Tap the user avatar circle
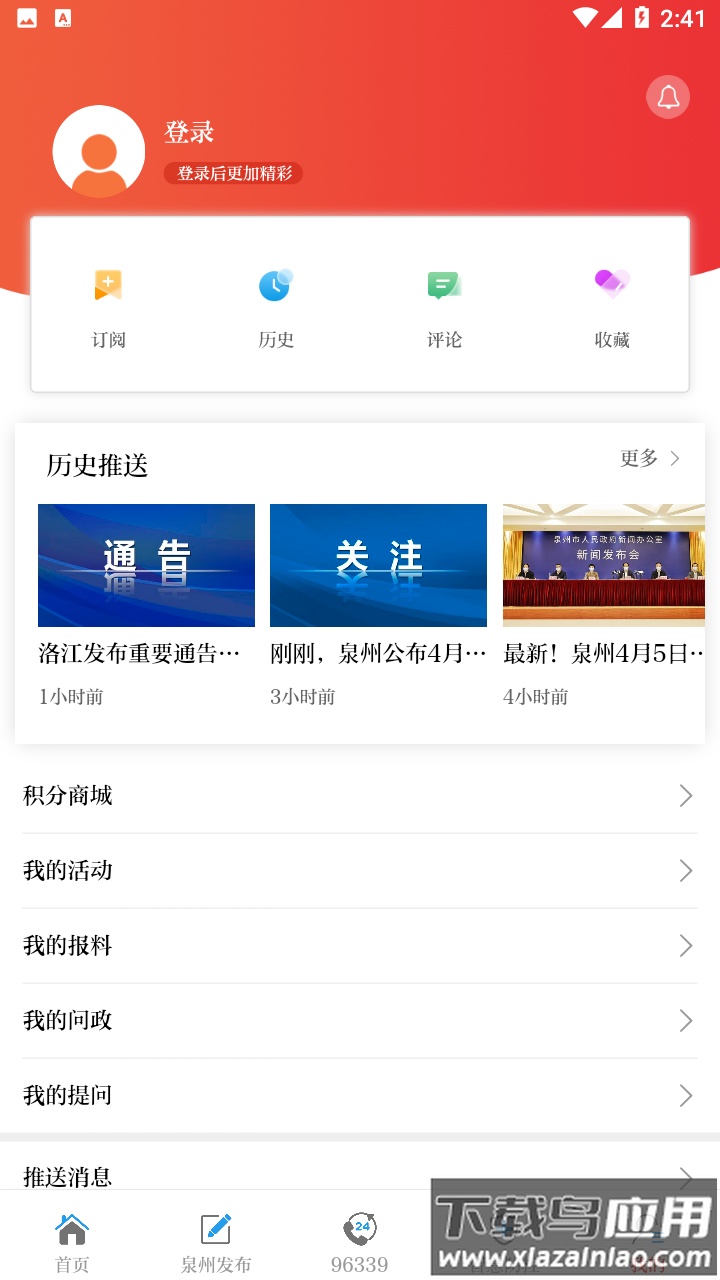The height and width of the screenshot is (1280, 720). [x=99, y=150]
